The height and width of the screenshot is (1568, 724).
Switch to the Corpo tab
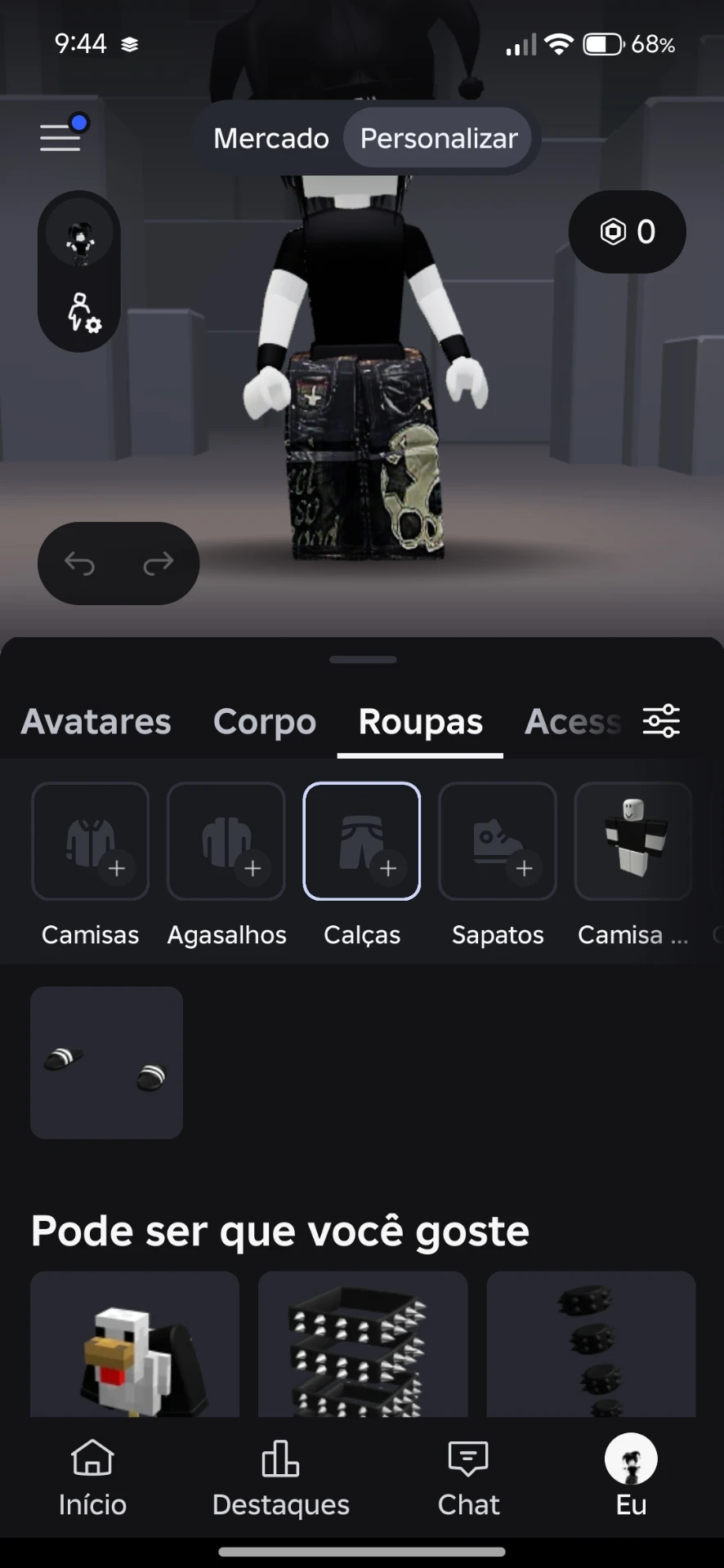265,722
